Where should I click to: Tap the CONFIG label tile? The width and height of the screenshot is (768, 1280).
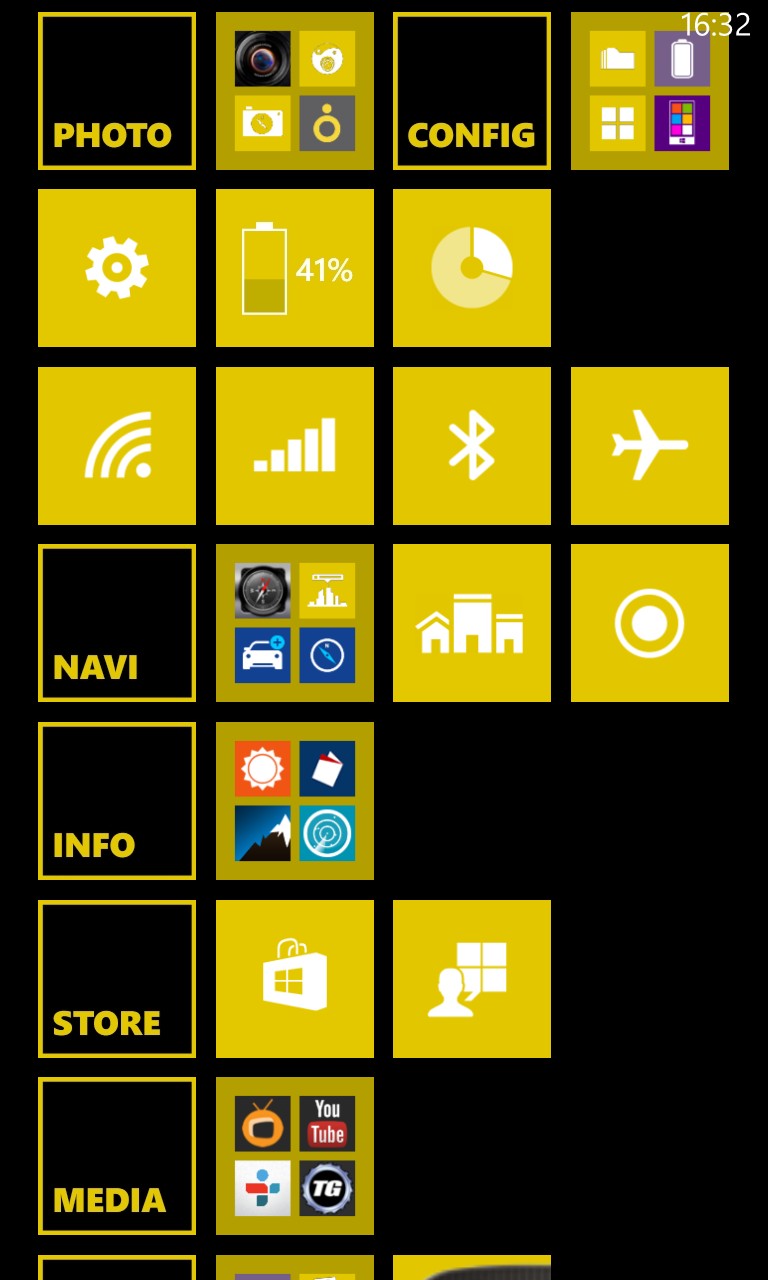(472, 91)
